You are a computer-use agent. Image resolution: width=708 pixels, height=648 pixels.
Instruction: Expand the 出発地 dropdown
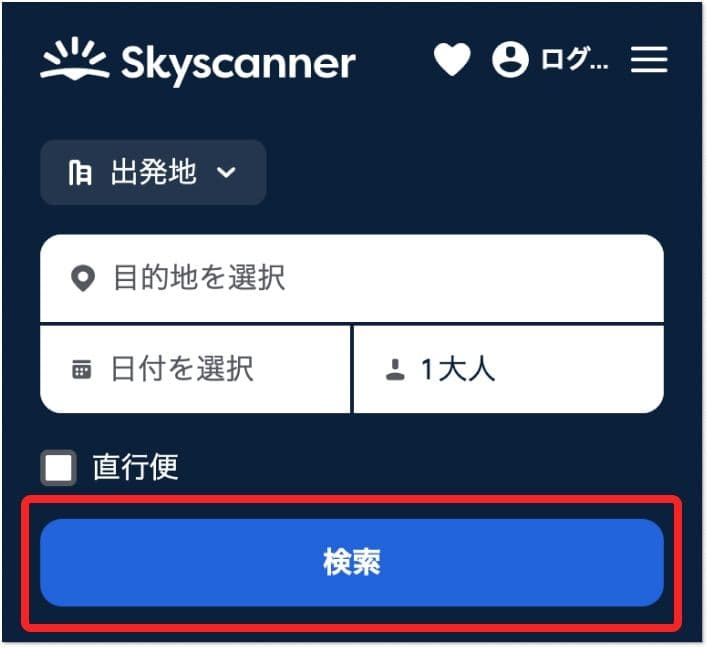coord(153,172)
